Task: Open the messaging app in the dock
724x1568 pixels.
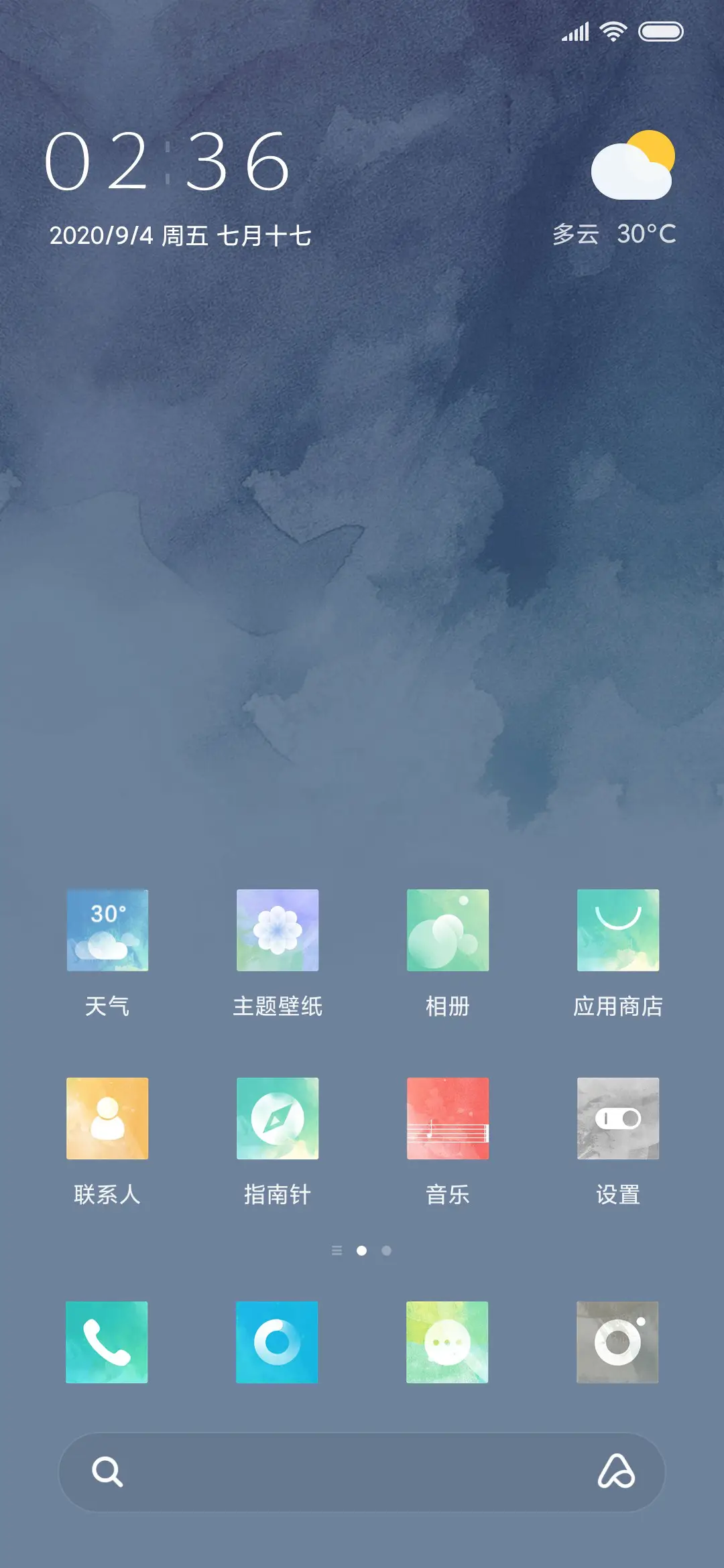Action: [446, 1344]
